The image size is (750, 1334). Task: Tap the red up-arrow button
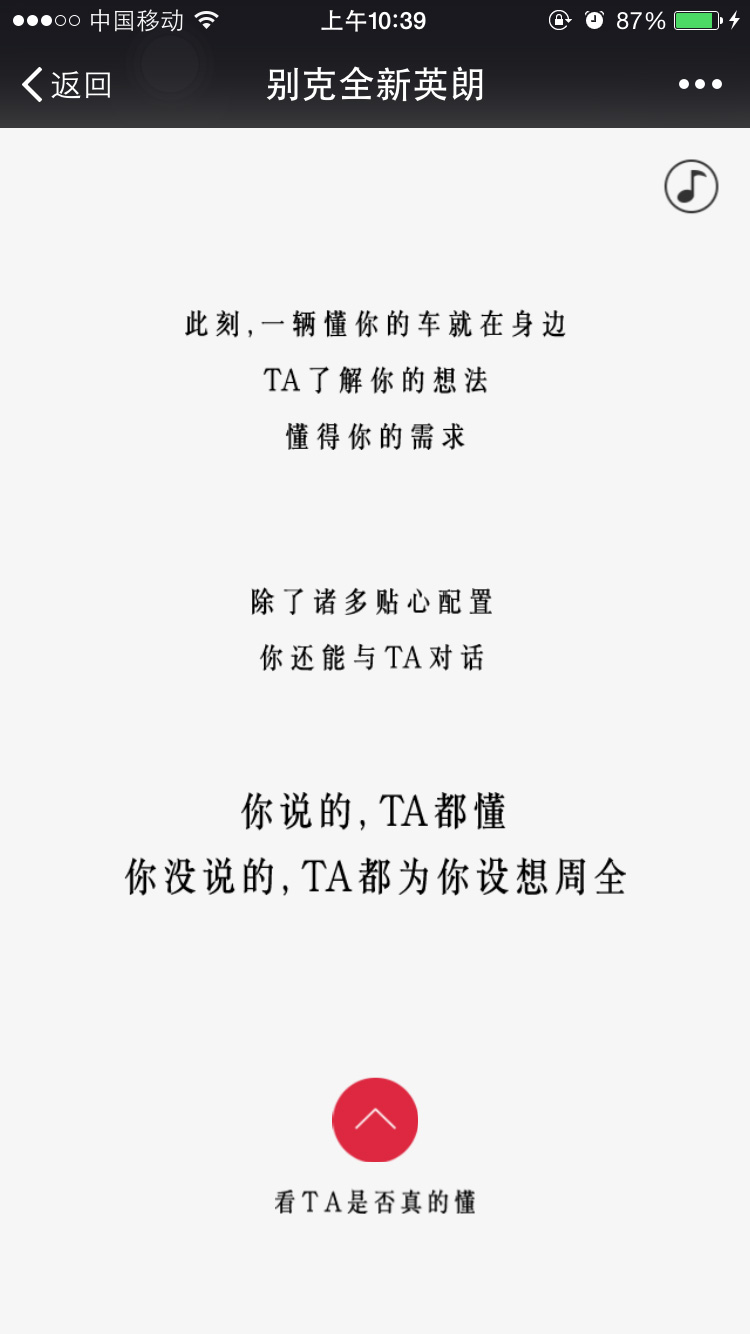pos(375,1120)
